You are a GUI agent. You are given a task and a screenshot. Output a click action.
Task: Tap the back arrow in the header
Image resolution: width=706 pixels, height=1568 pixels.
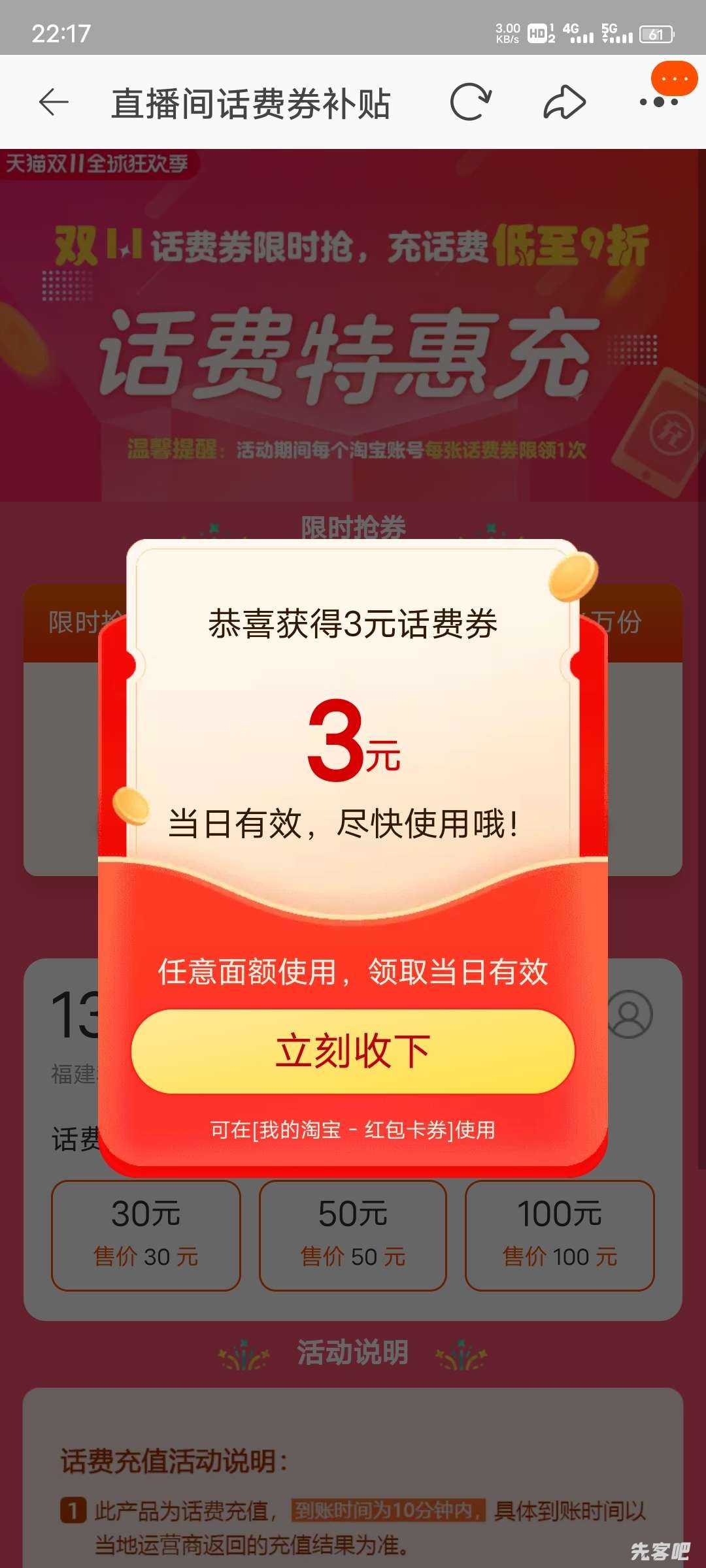(x=54, y=103)
